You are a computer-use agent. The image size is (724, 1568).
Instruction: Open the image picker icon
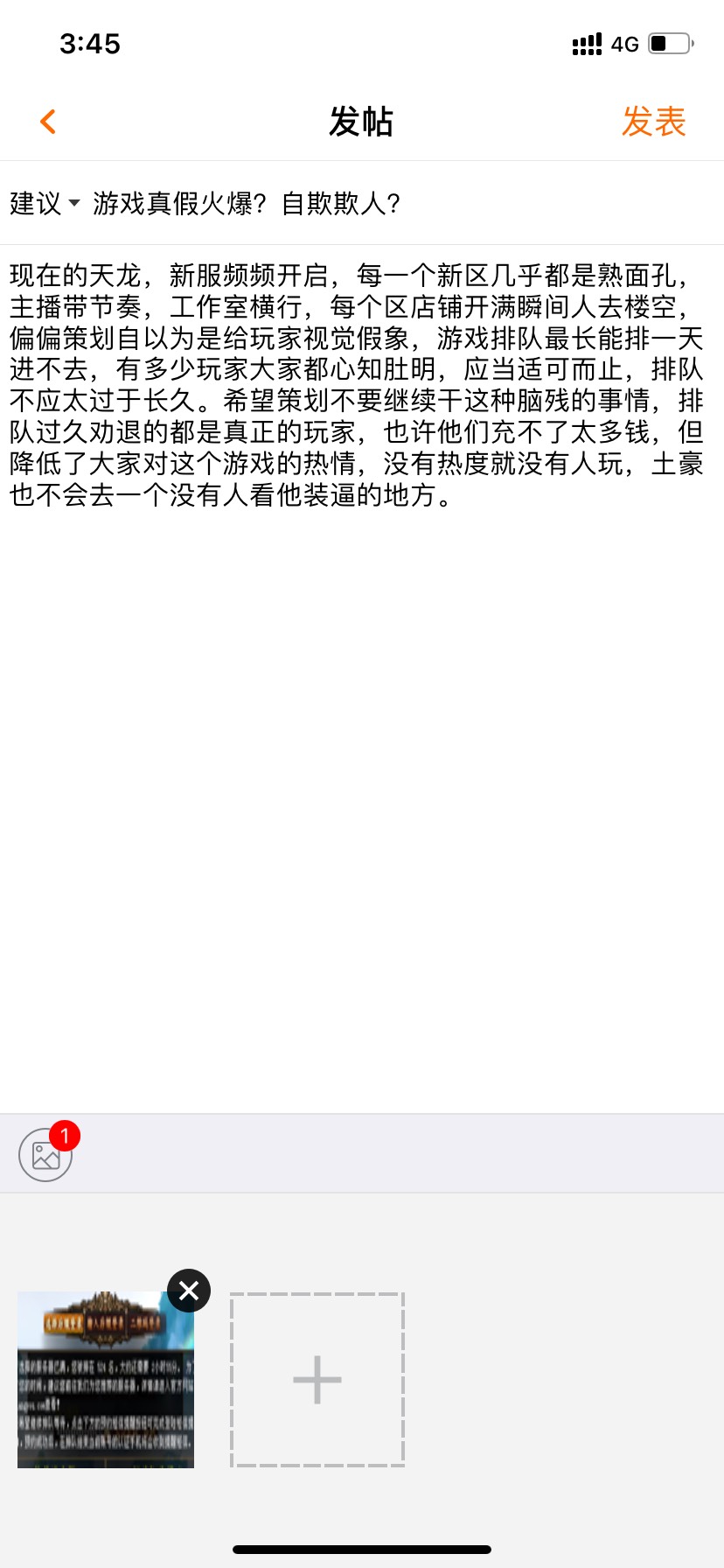click(x=45, y=1155)
